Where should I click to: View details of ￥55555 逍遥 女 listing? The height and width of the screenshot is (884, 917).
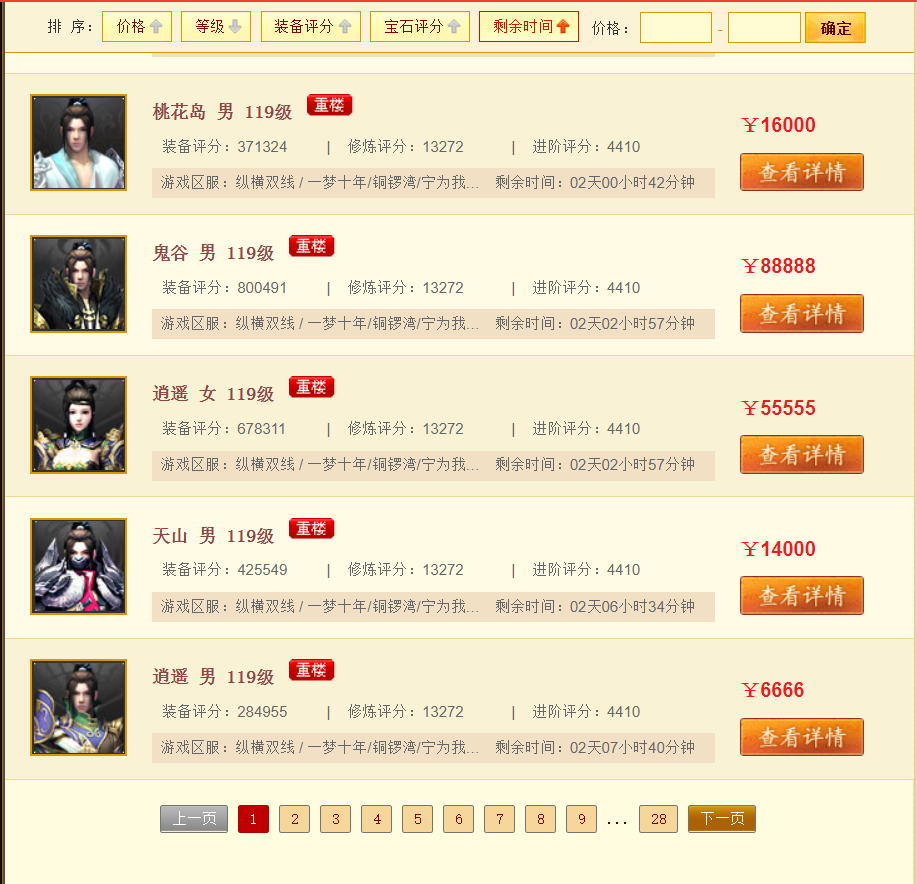click(801, 454)
